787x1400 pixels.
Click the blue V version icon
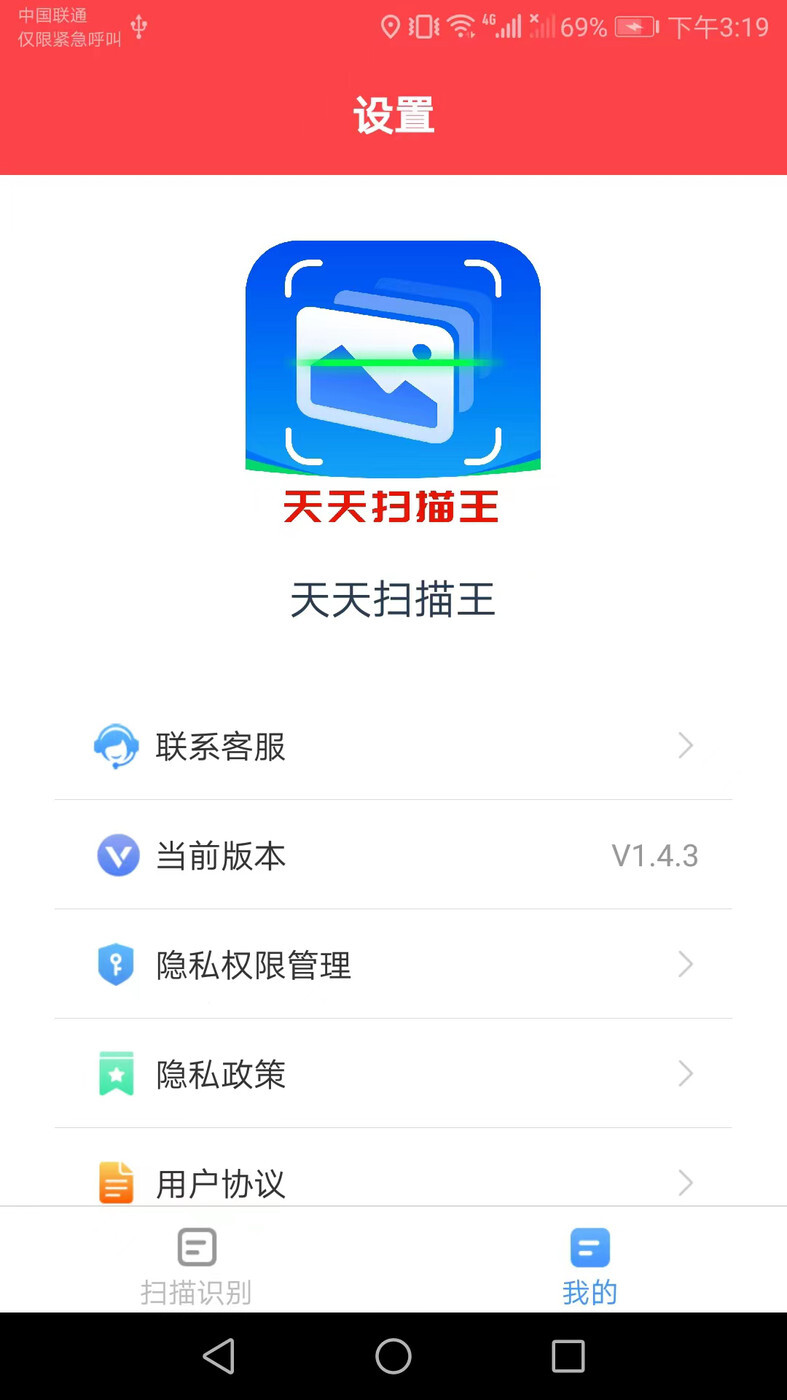117,855
